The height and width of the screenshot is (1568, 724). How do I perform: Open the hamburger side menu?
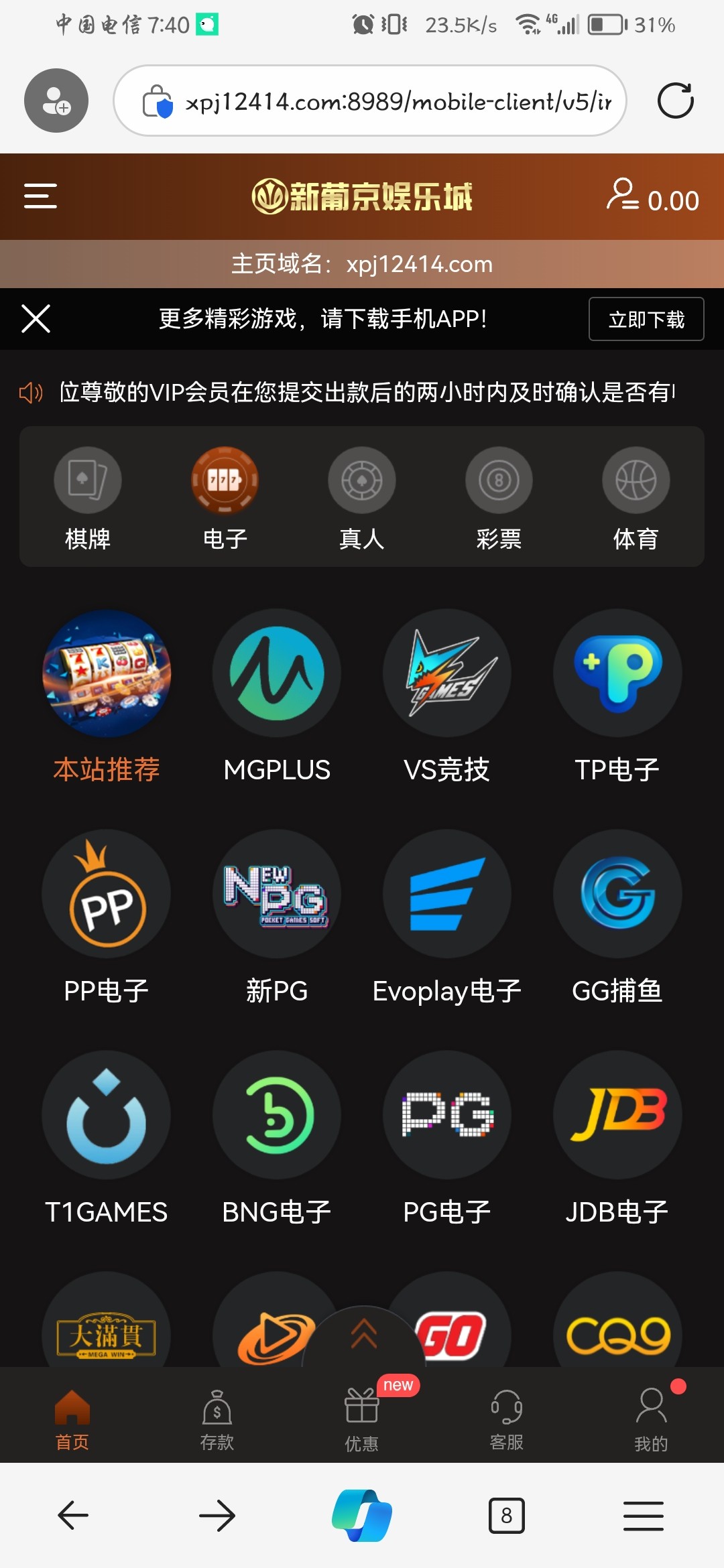click(40, 196)
